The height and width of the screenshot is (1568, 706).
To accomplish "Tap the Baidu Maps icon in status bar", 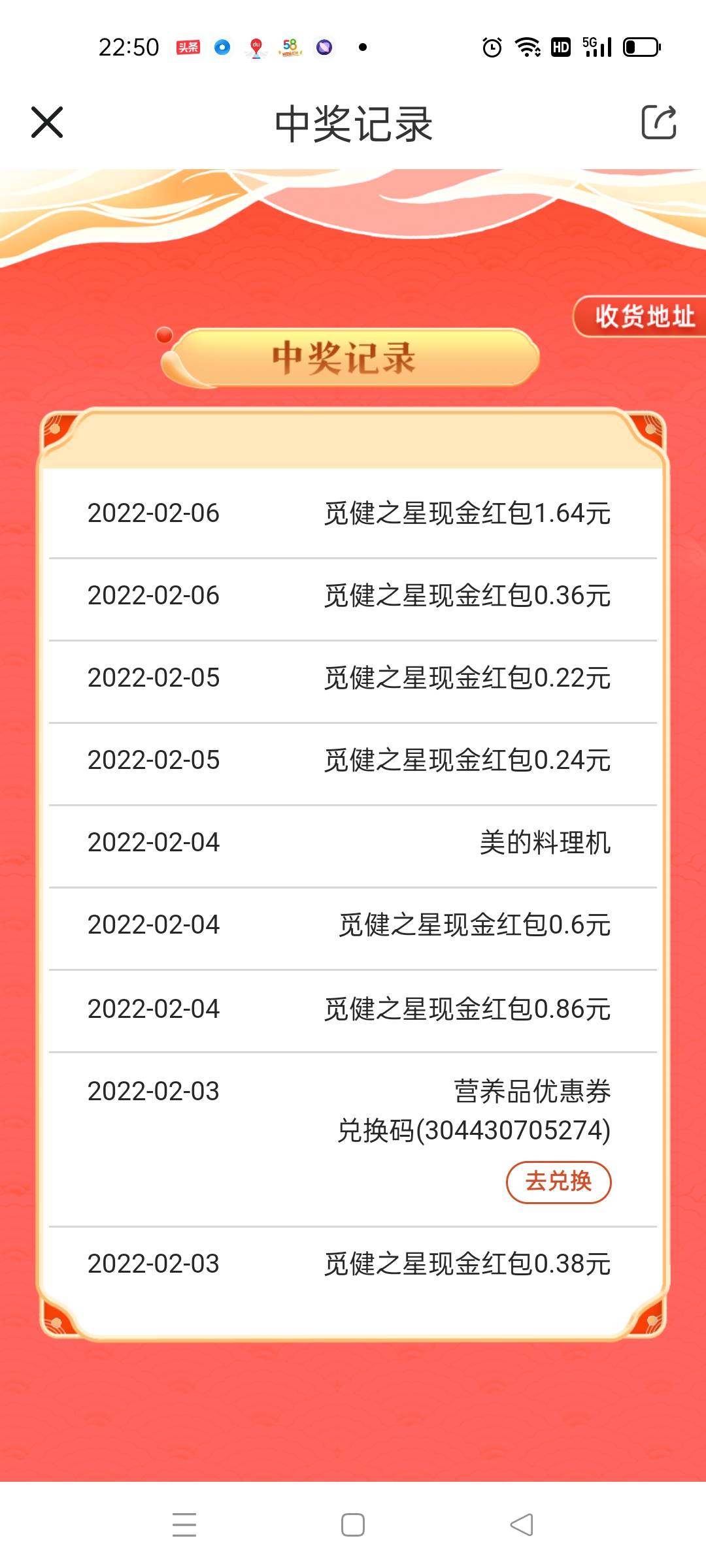I will coord(256,46).
